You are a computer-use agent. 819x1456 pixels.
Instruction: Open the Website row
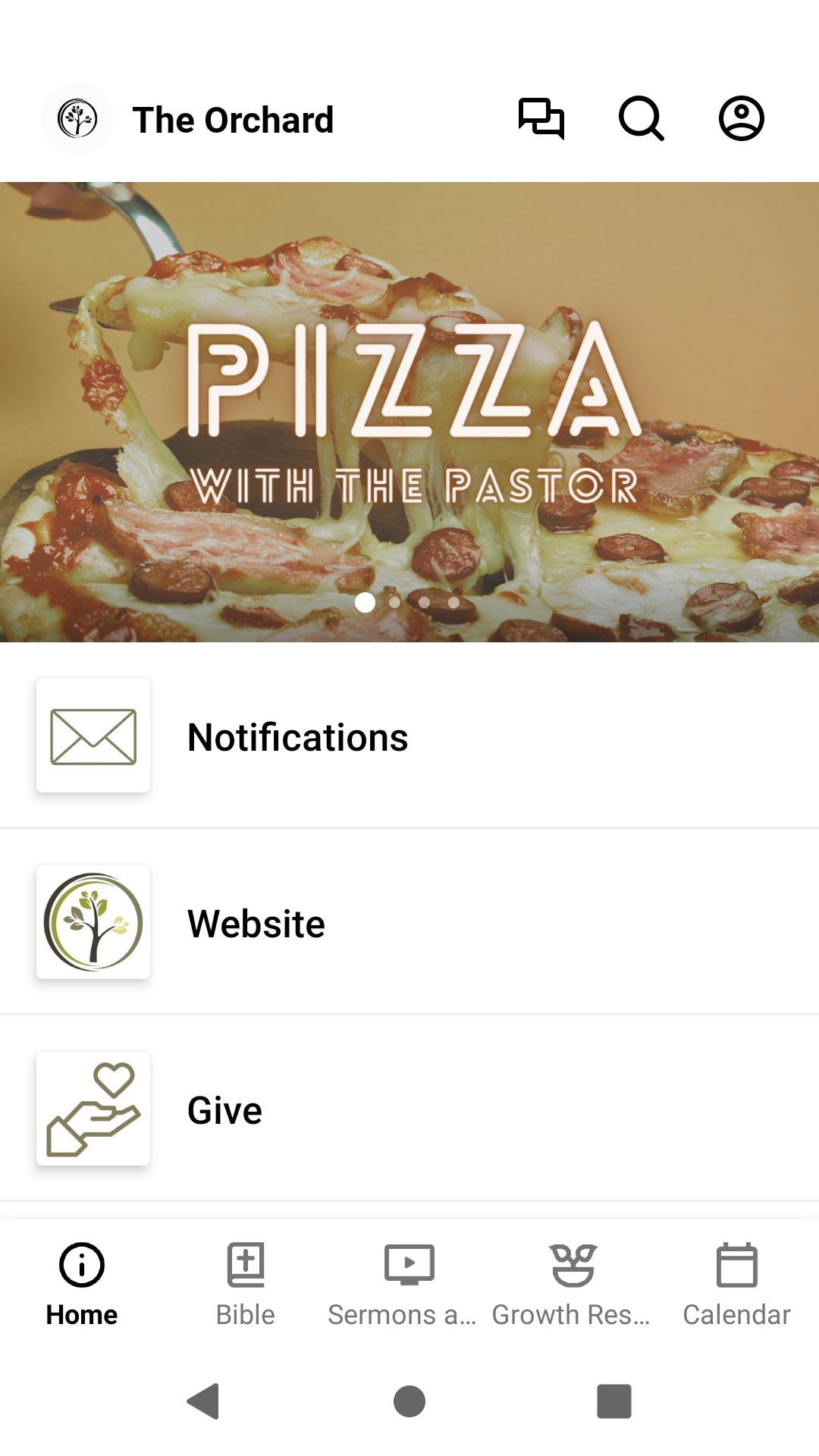point(409,923)
